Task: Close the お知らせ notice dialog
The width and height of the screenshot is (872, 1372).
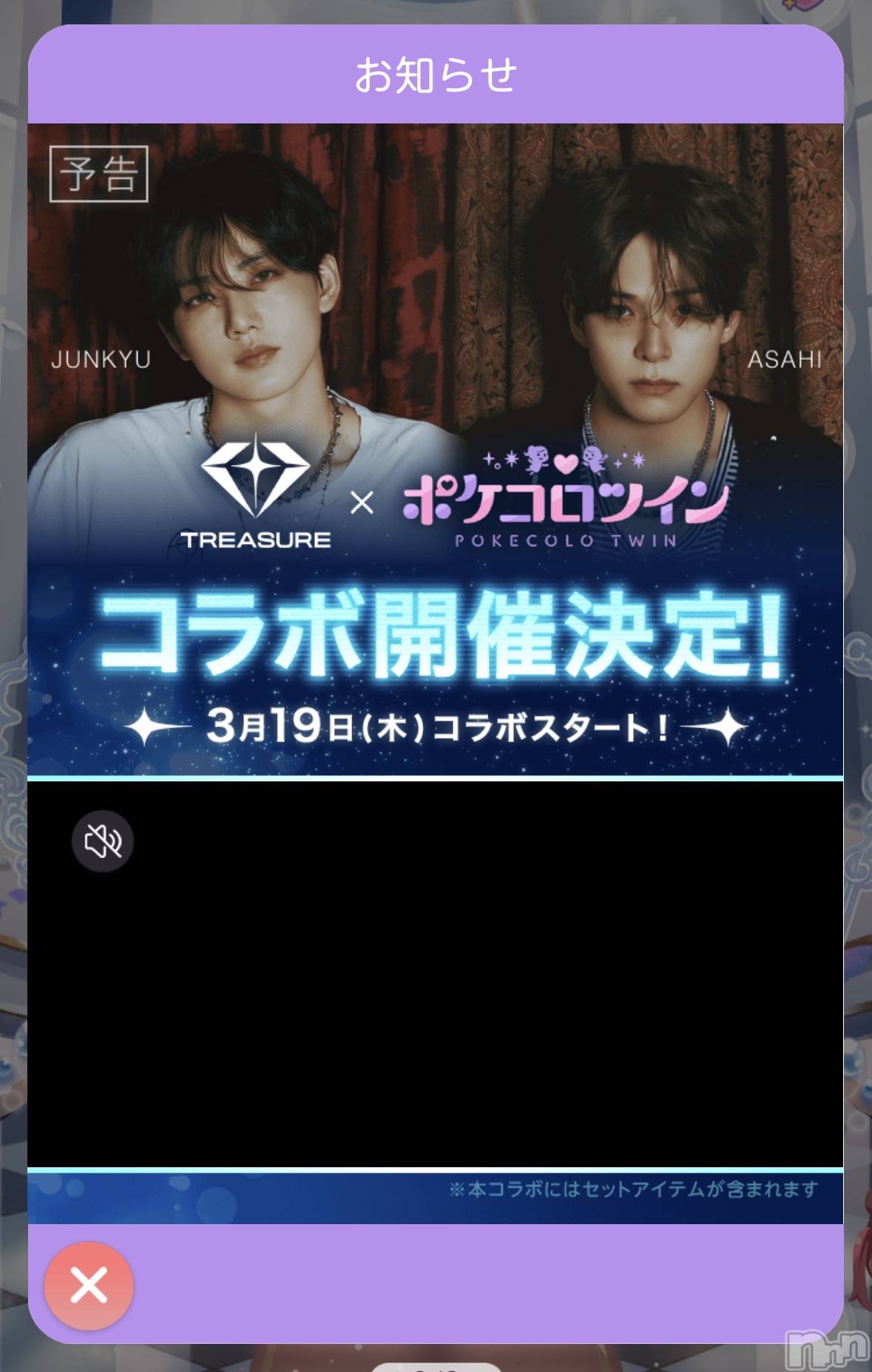Action: (89, 1286)
